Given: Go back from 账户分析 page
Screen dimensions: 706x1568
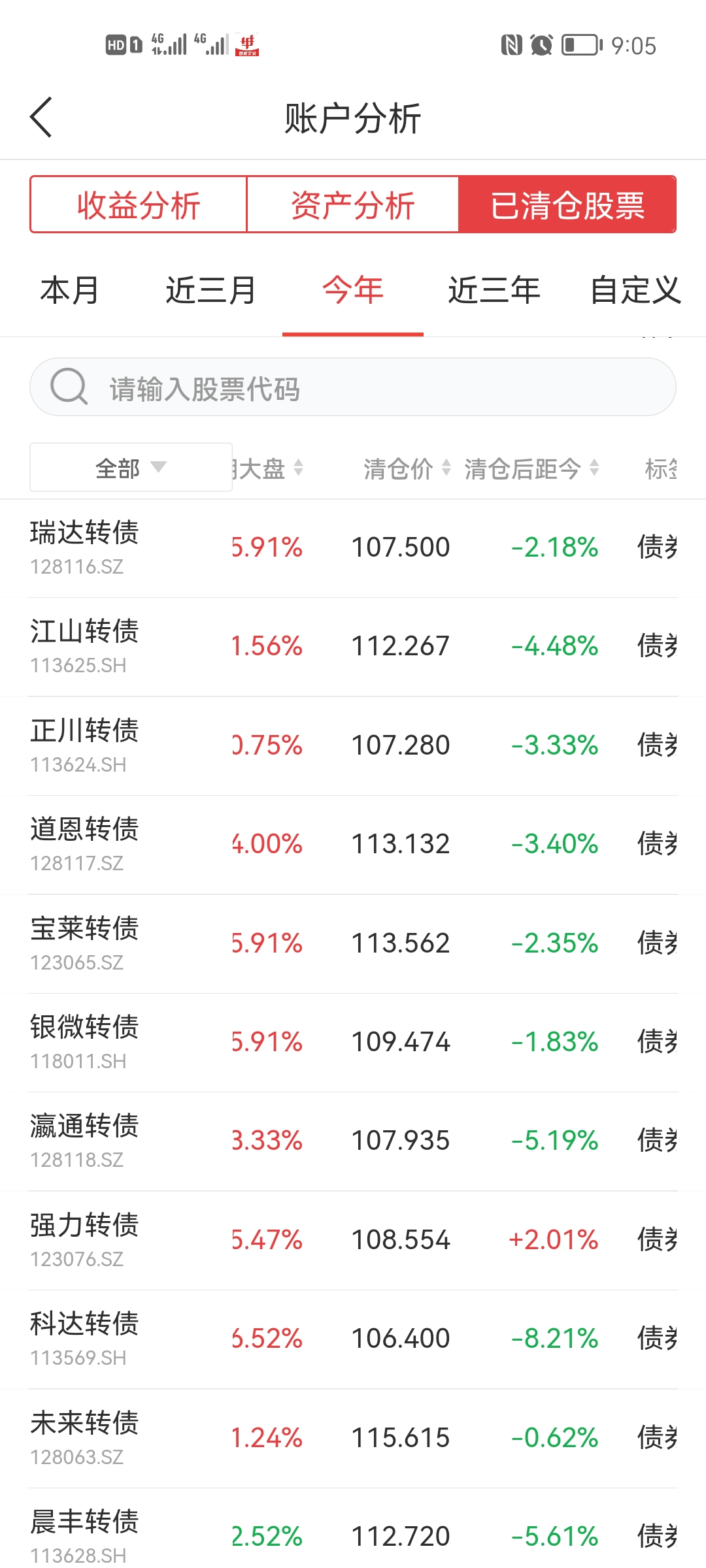Looking at the screenshot, I should (41, 118).
